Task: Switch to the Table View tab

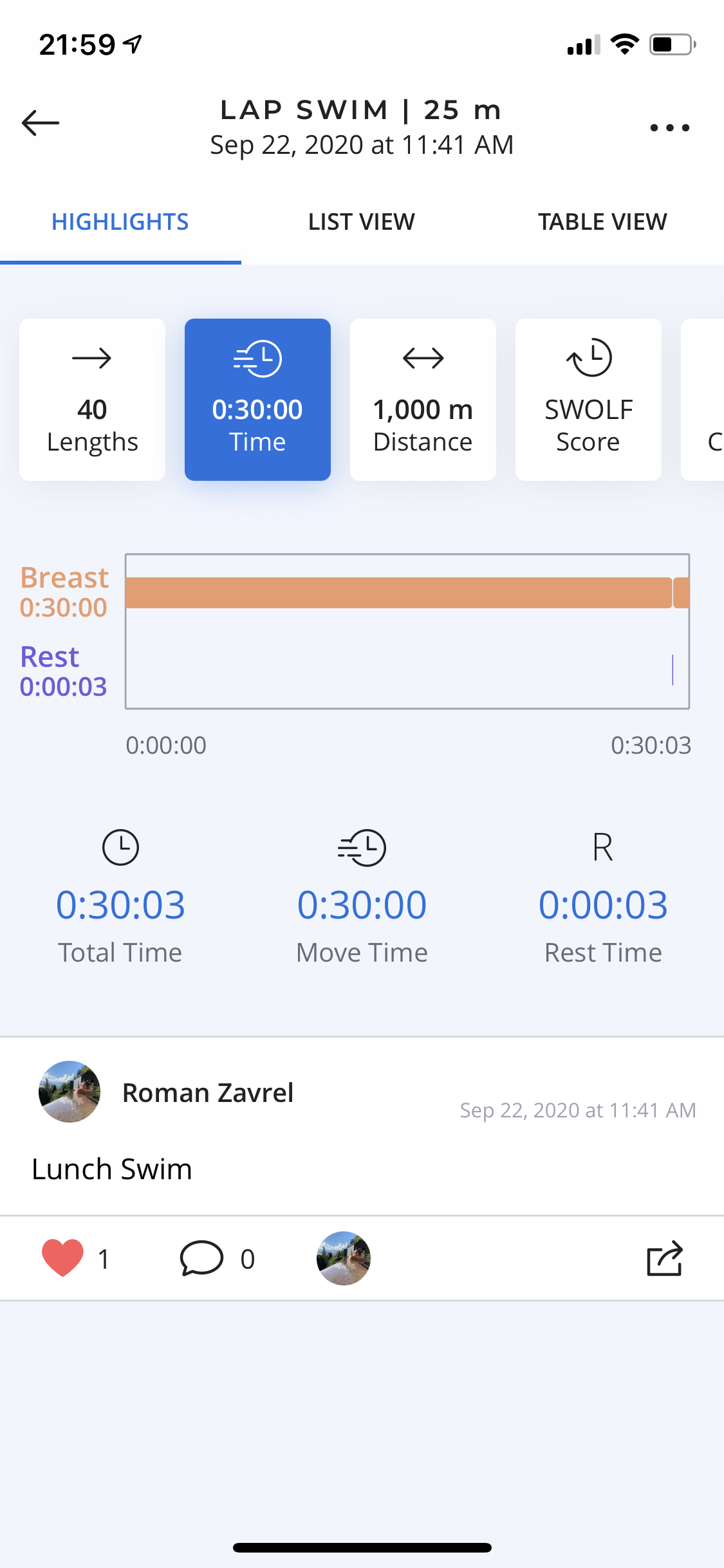Action: pyautogui.click(x=602, y=222)
